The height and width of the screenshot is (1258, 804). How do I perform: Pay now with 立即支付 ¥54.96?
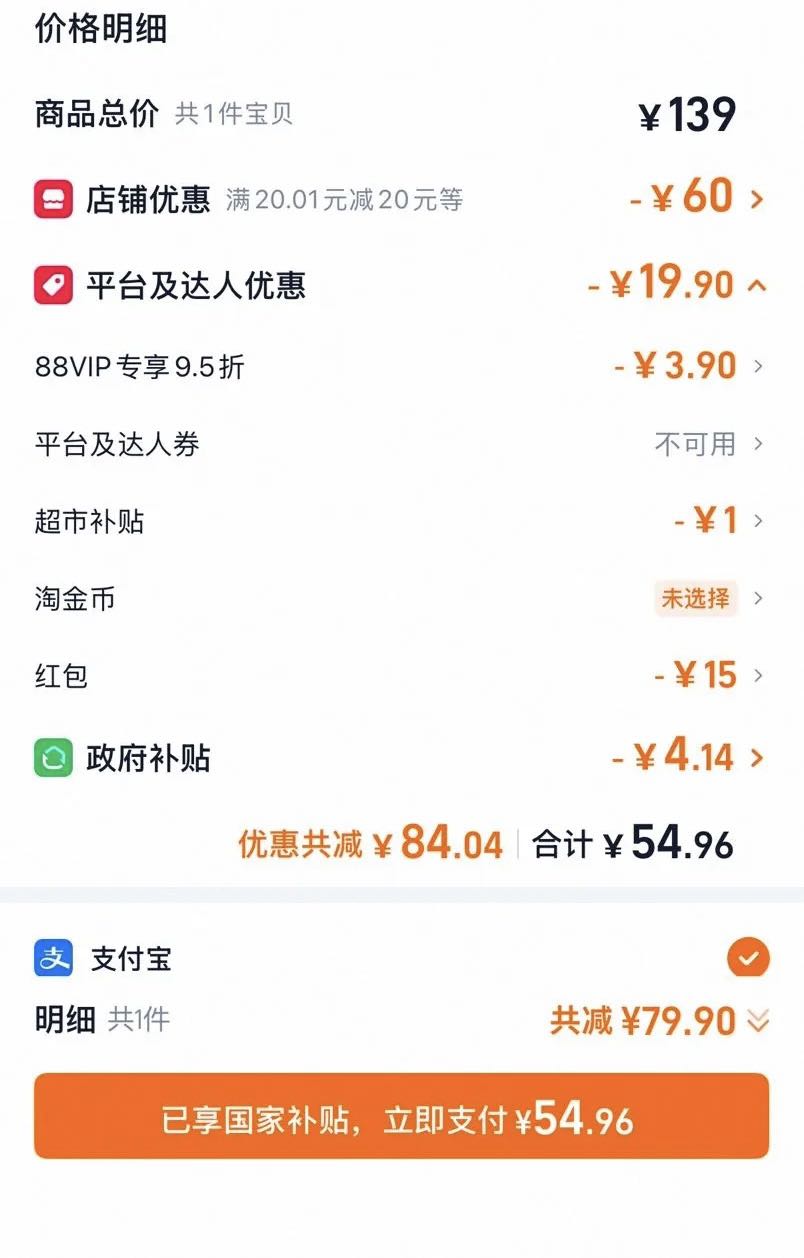coord(401,1117)
